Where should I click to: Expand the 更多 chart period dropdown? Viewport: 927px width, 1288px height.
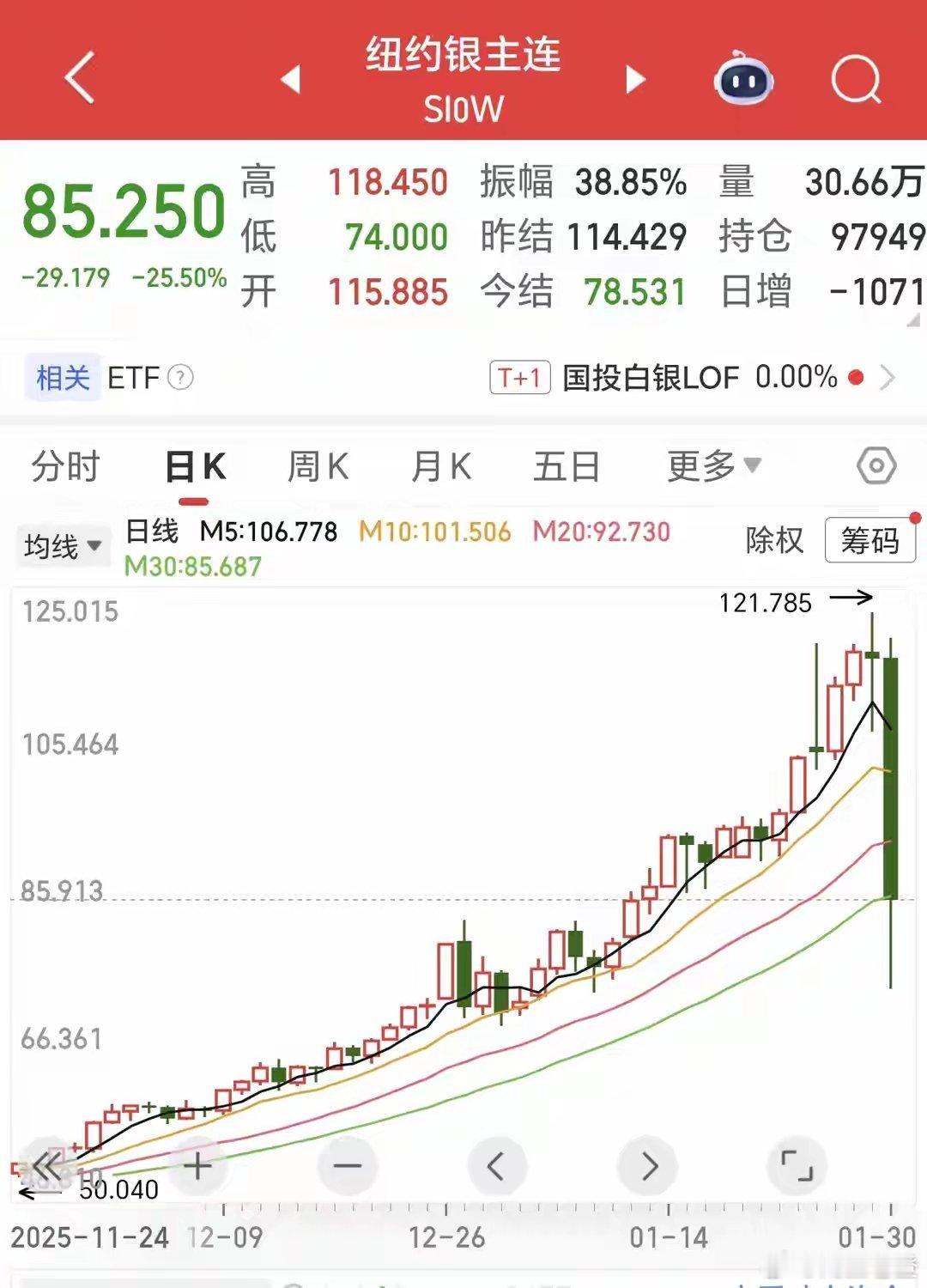click(x=714, y=466)
